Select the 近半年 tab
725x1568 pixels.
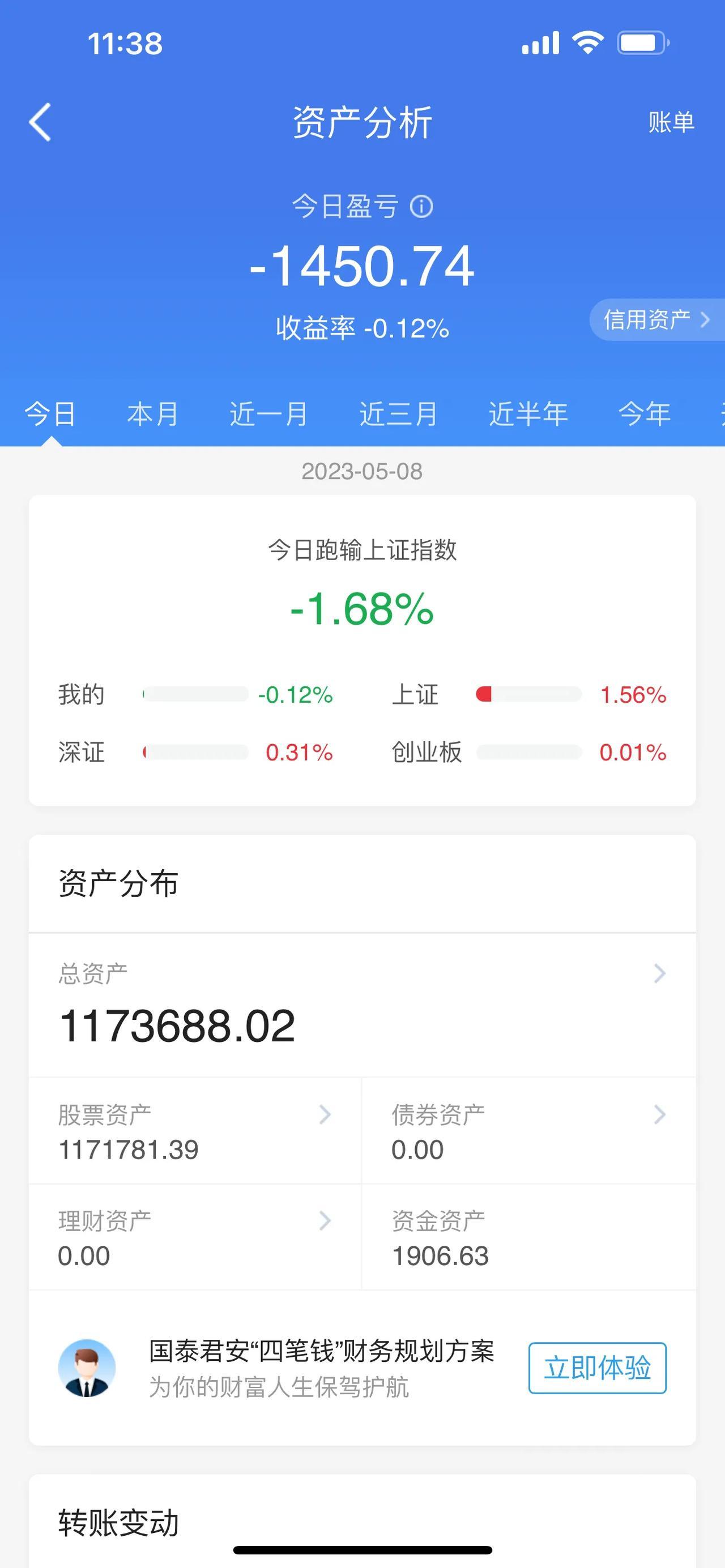coord(528,414)
